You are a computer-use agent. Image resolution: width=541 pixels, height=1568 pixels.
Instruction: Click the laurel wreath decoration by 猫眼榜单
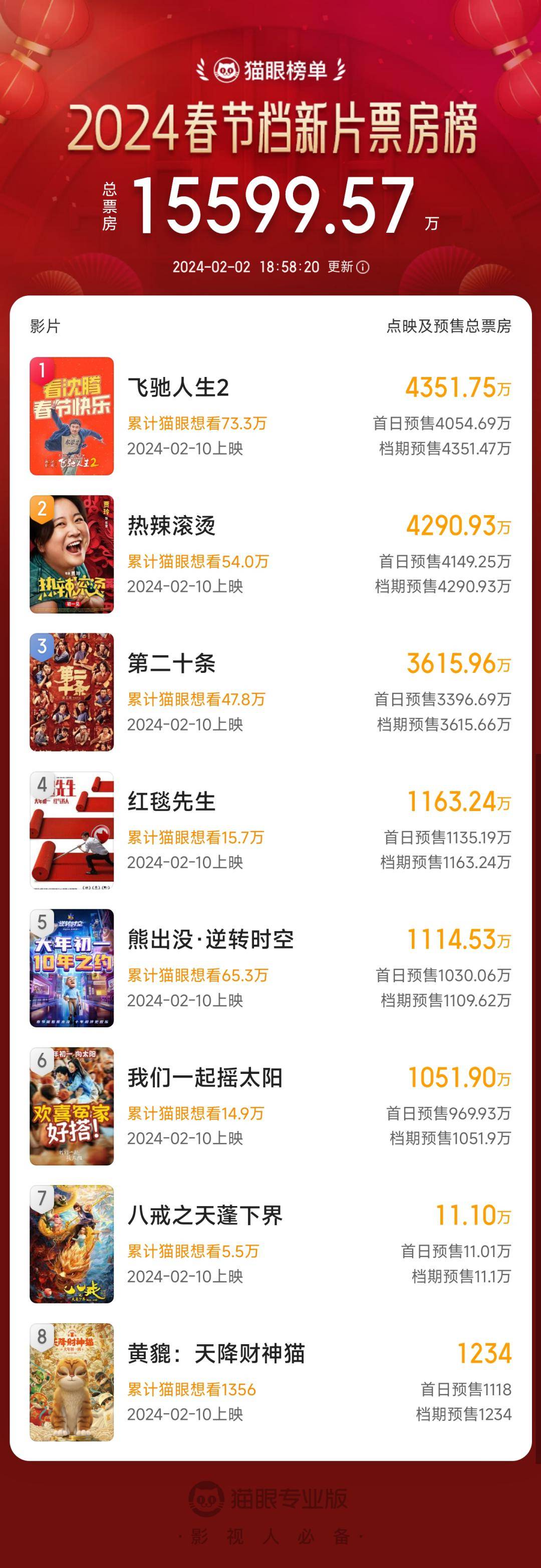[x=202, y=68]
